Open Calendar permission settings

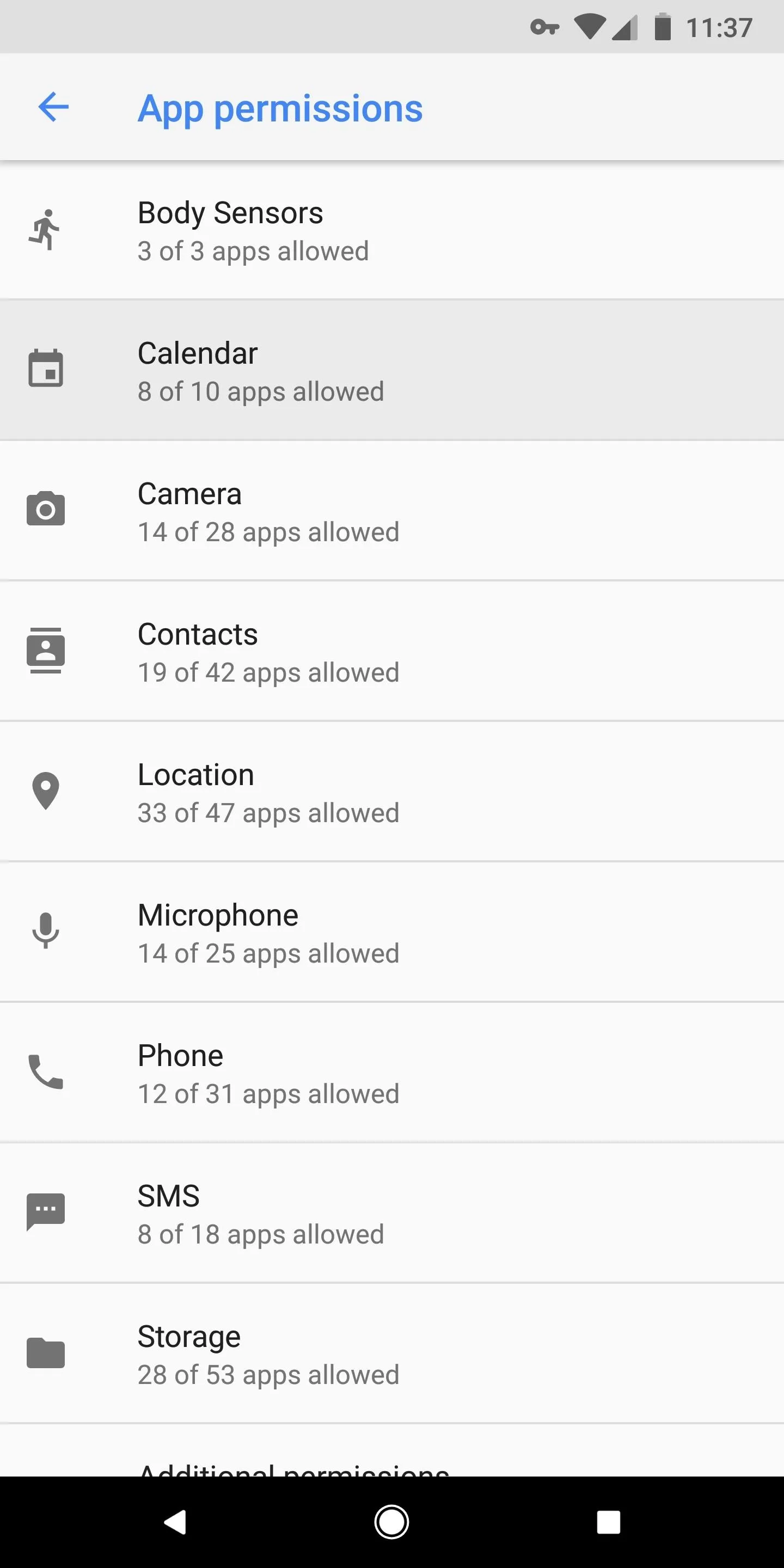click(x=392, y=370)
